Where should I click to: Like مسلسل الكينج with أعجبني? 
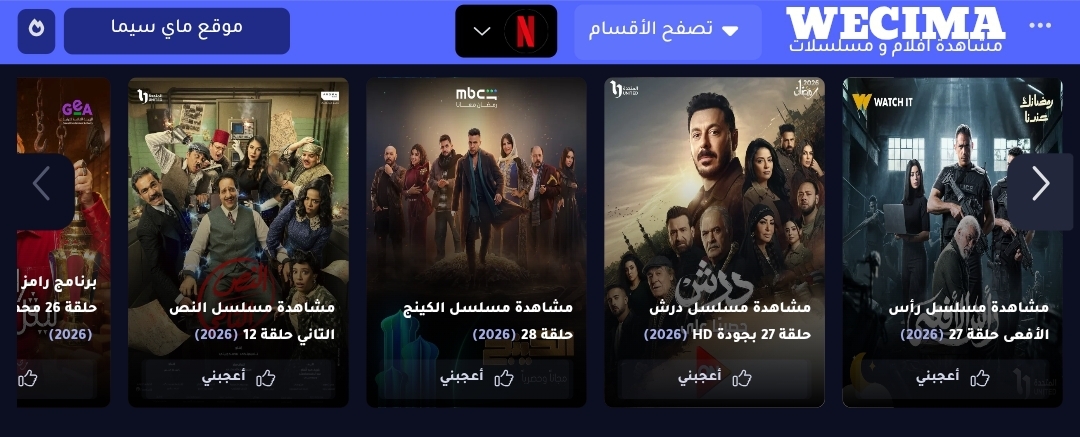(x=475, y=377)
